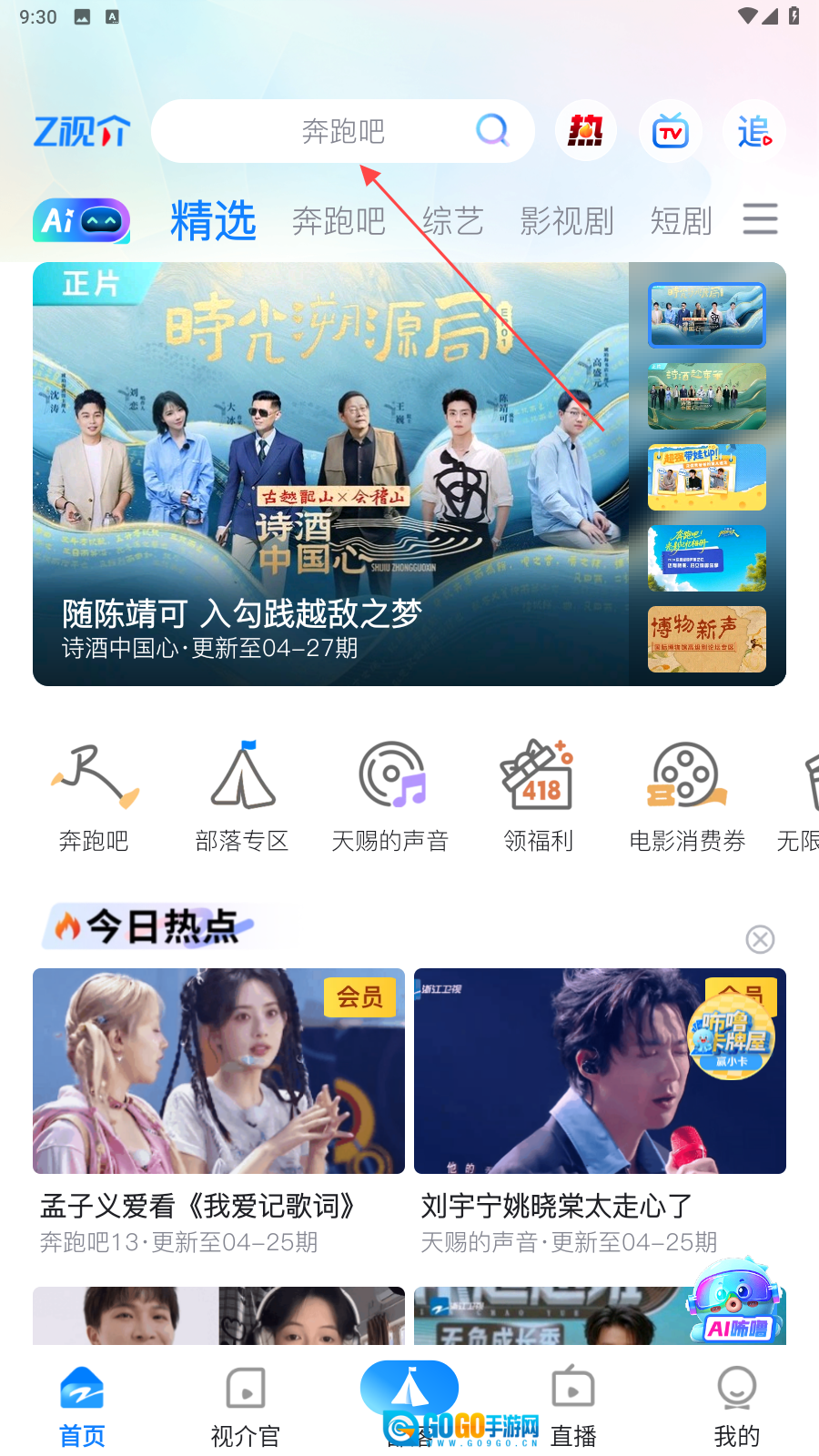Switch to the 短剧 tab
This screenshot has width=819, height=1456.
click(681, 221)
